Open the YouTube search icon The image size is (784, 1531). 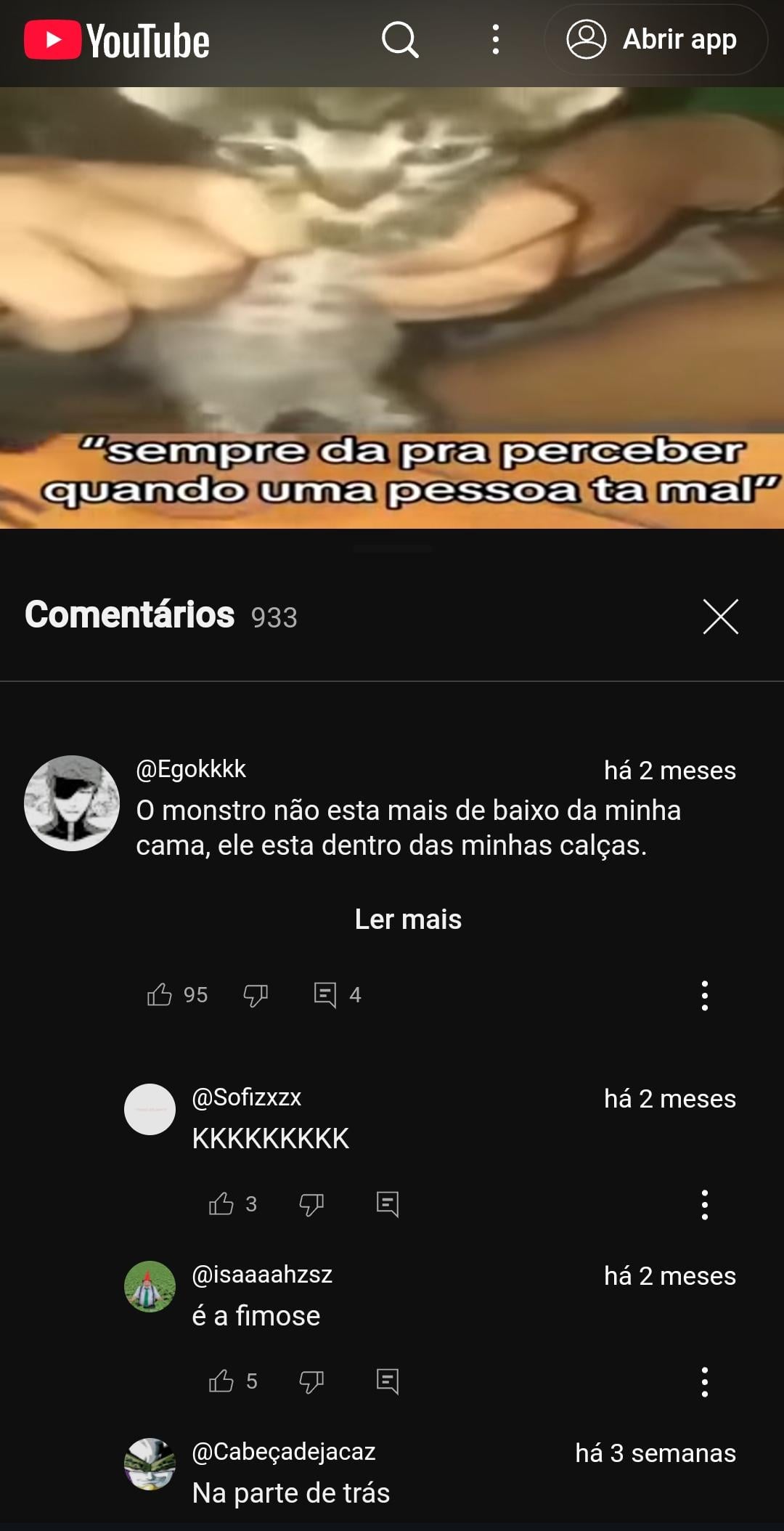400,39
